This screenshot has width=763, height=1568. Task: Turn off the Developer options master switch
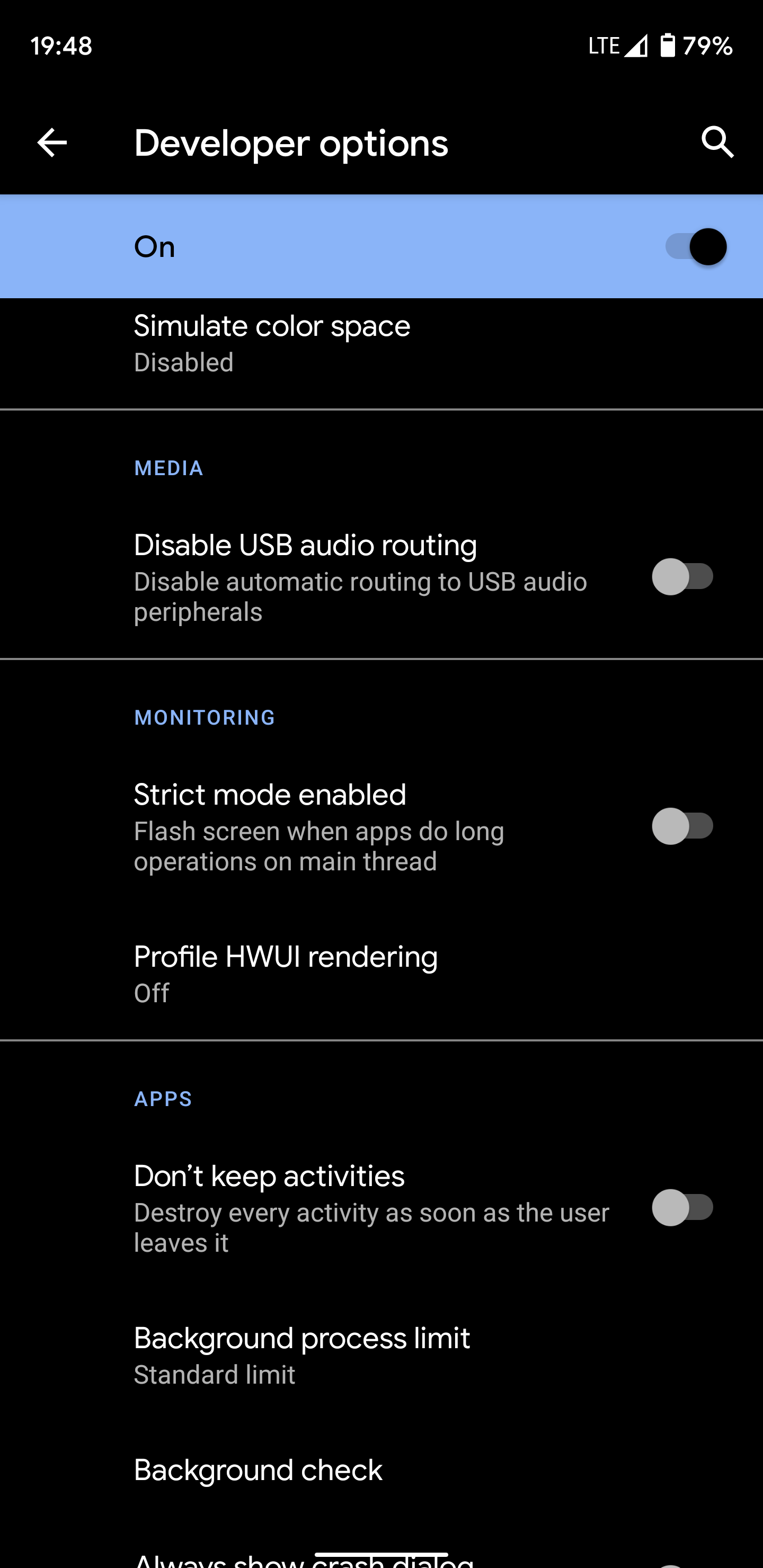(x=695, y=246)
